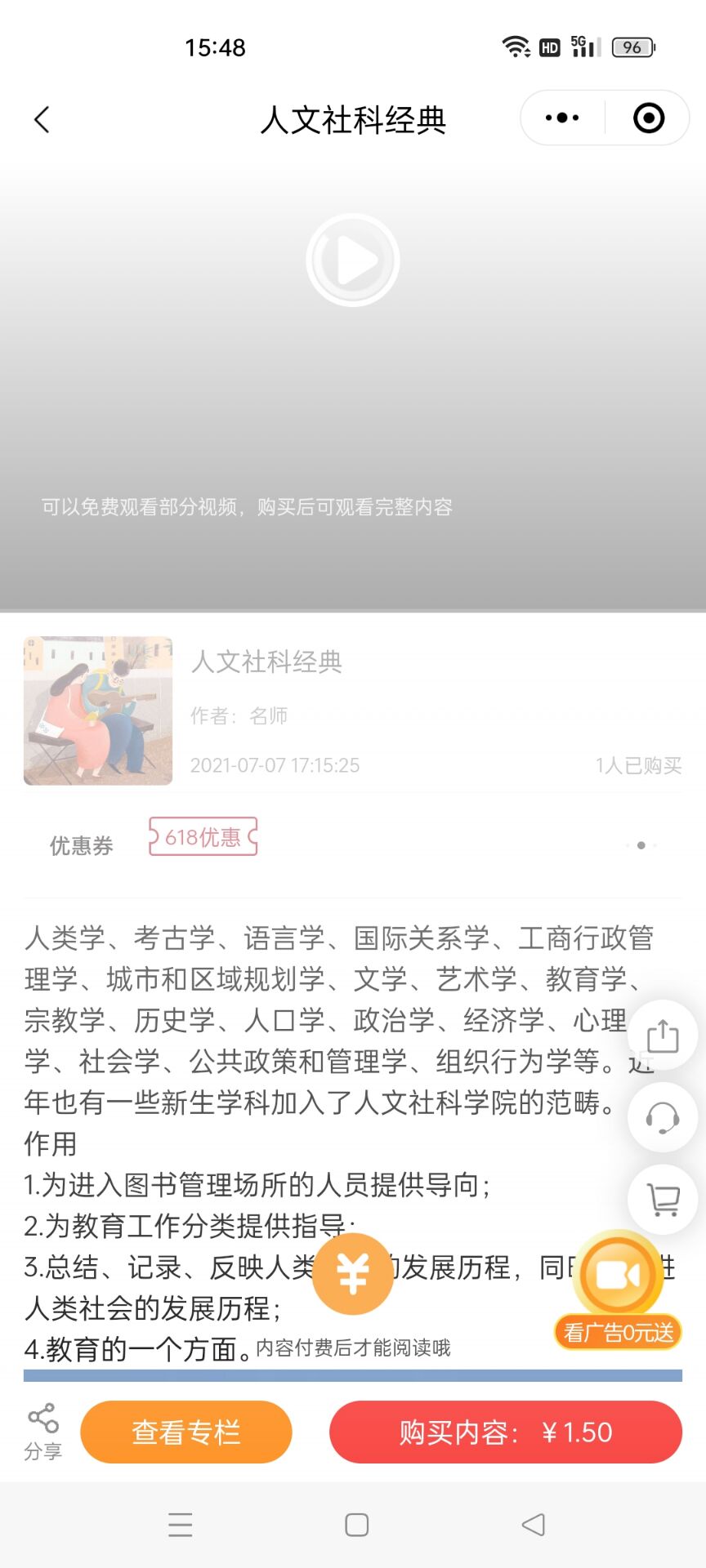The height and width of the screenshot is (1568, 706).
Task: Open 查看专栏 to view the column
Action: click(x=186, y=1432)
